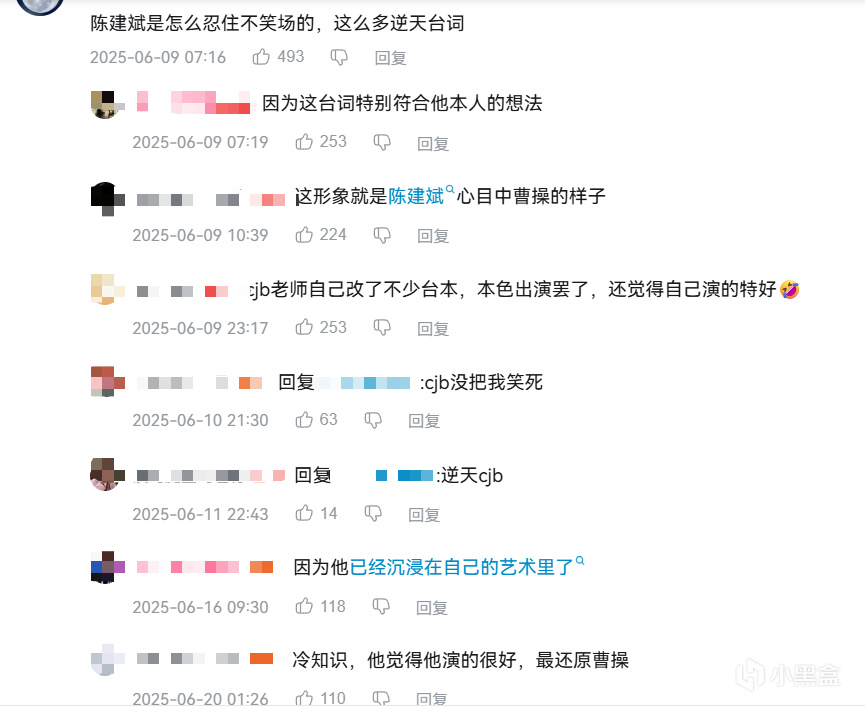Open the 已经沉浸在自己的艺术里了 search link
The image size is (865, 709).
[462, 567]
